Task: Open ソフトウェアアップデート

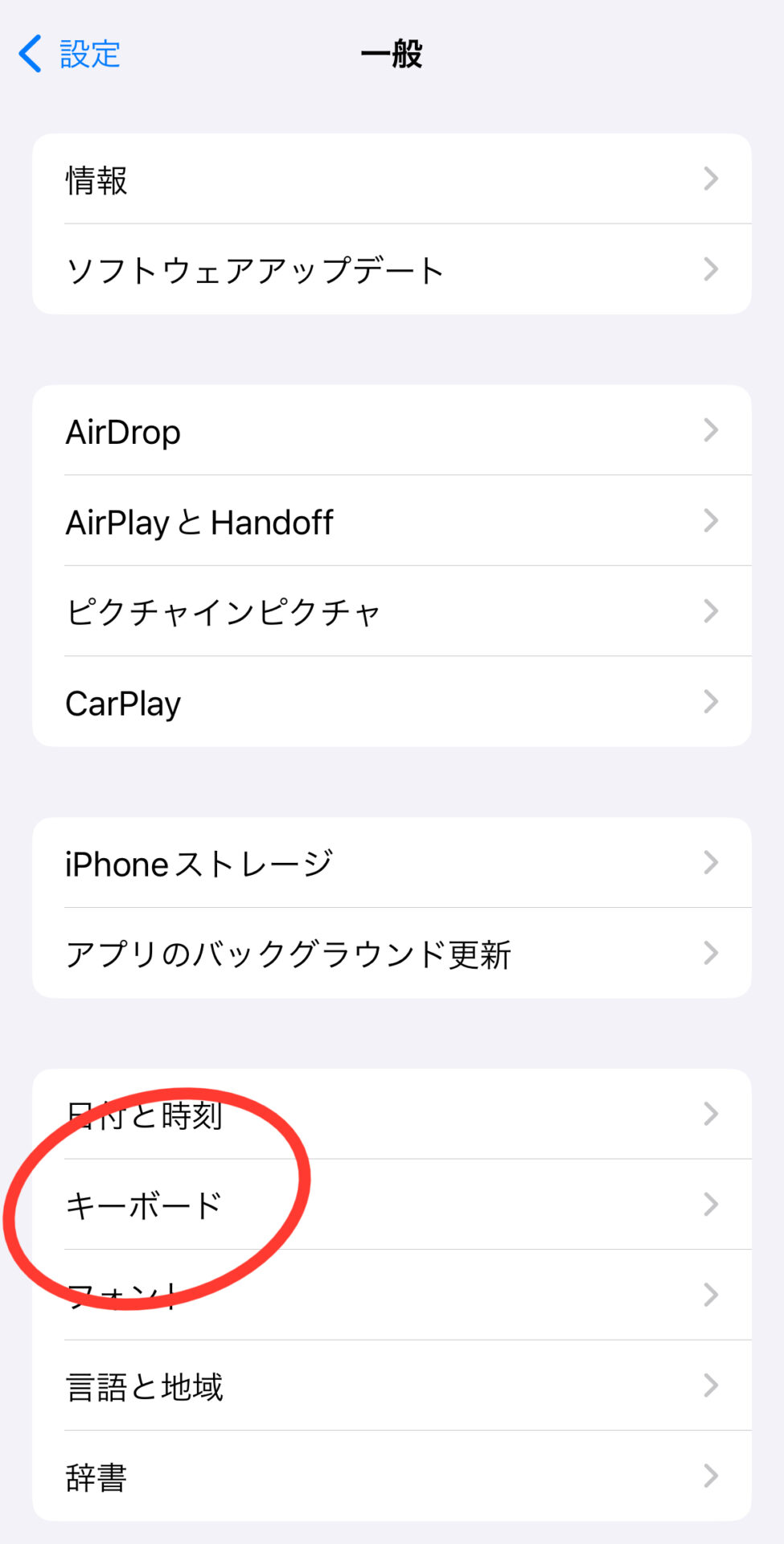Action: 392,269
